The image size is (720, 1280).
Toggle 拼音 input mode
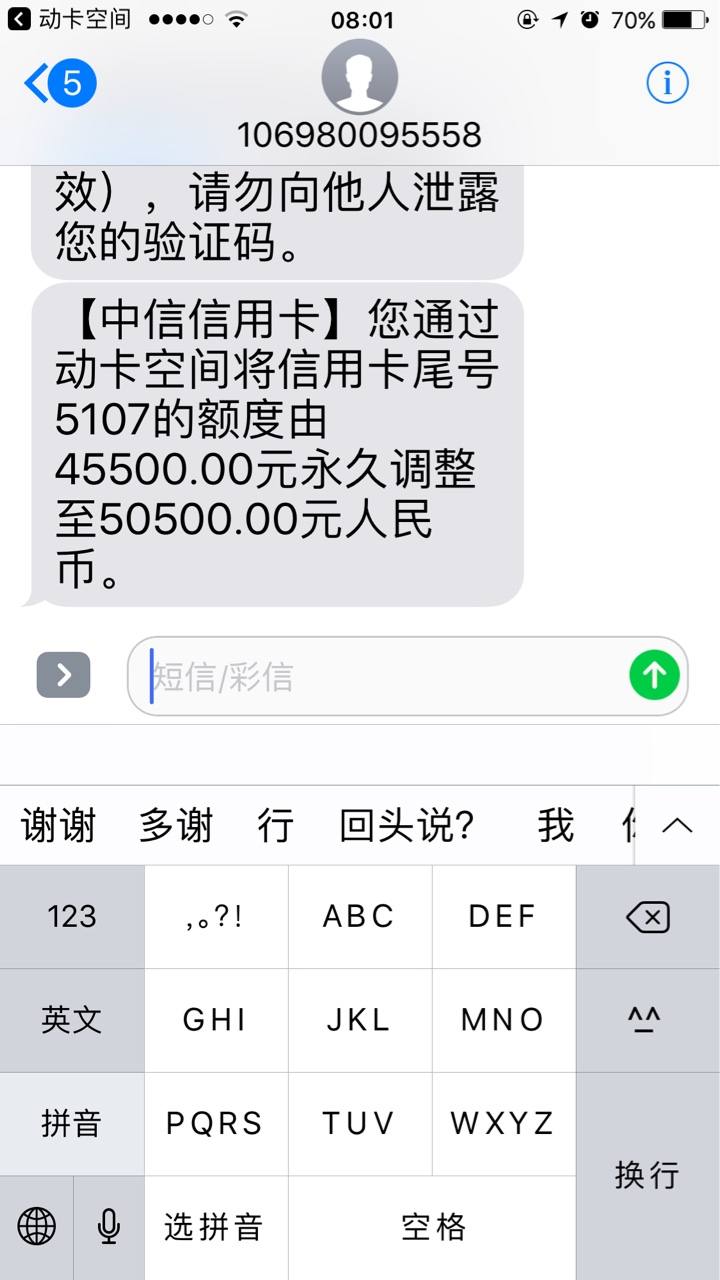(71, 1123)
